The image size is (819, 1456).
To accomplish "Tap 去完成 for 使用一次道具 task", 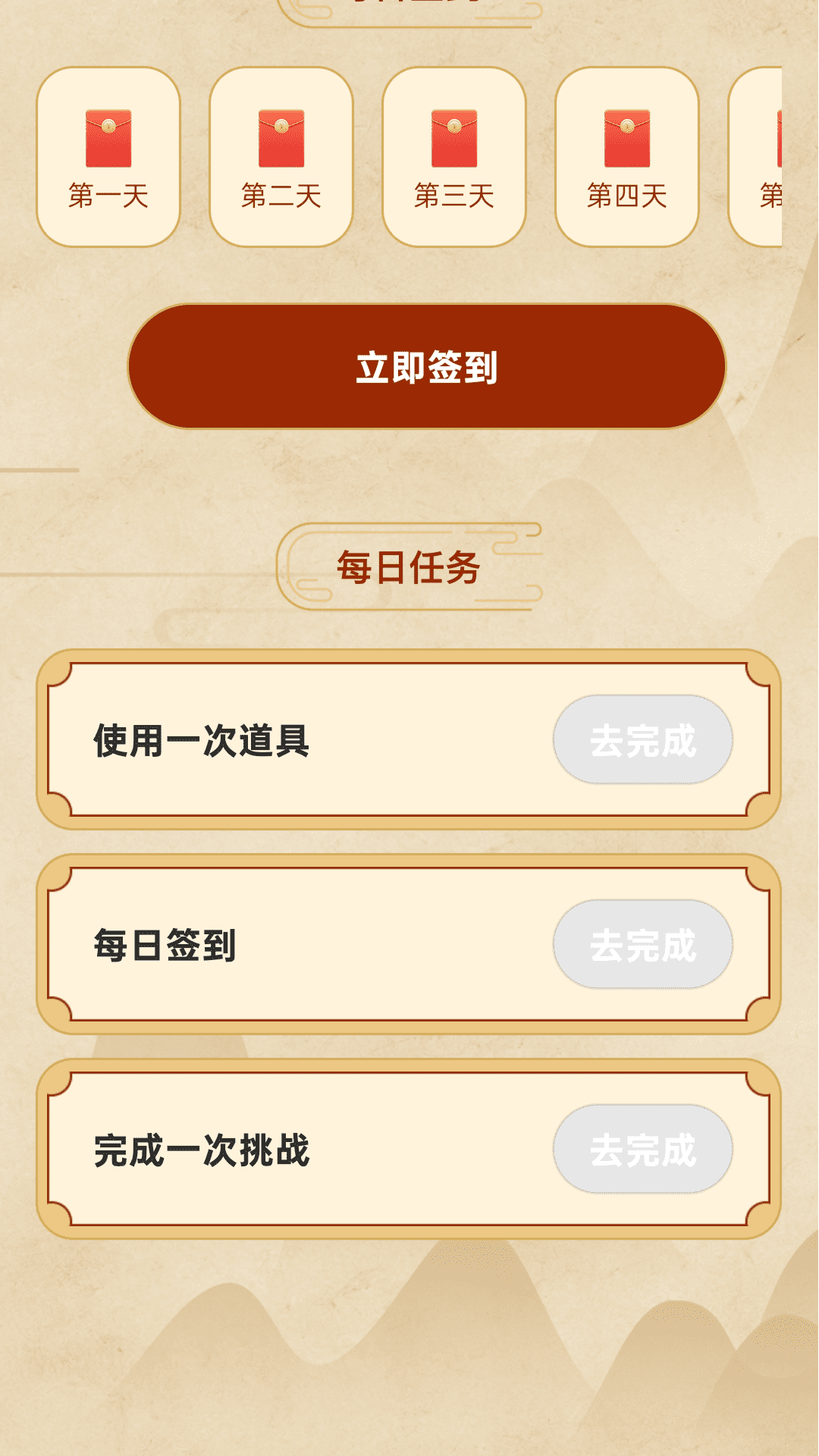I will coord(643,739).
